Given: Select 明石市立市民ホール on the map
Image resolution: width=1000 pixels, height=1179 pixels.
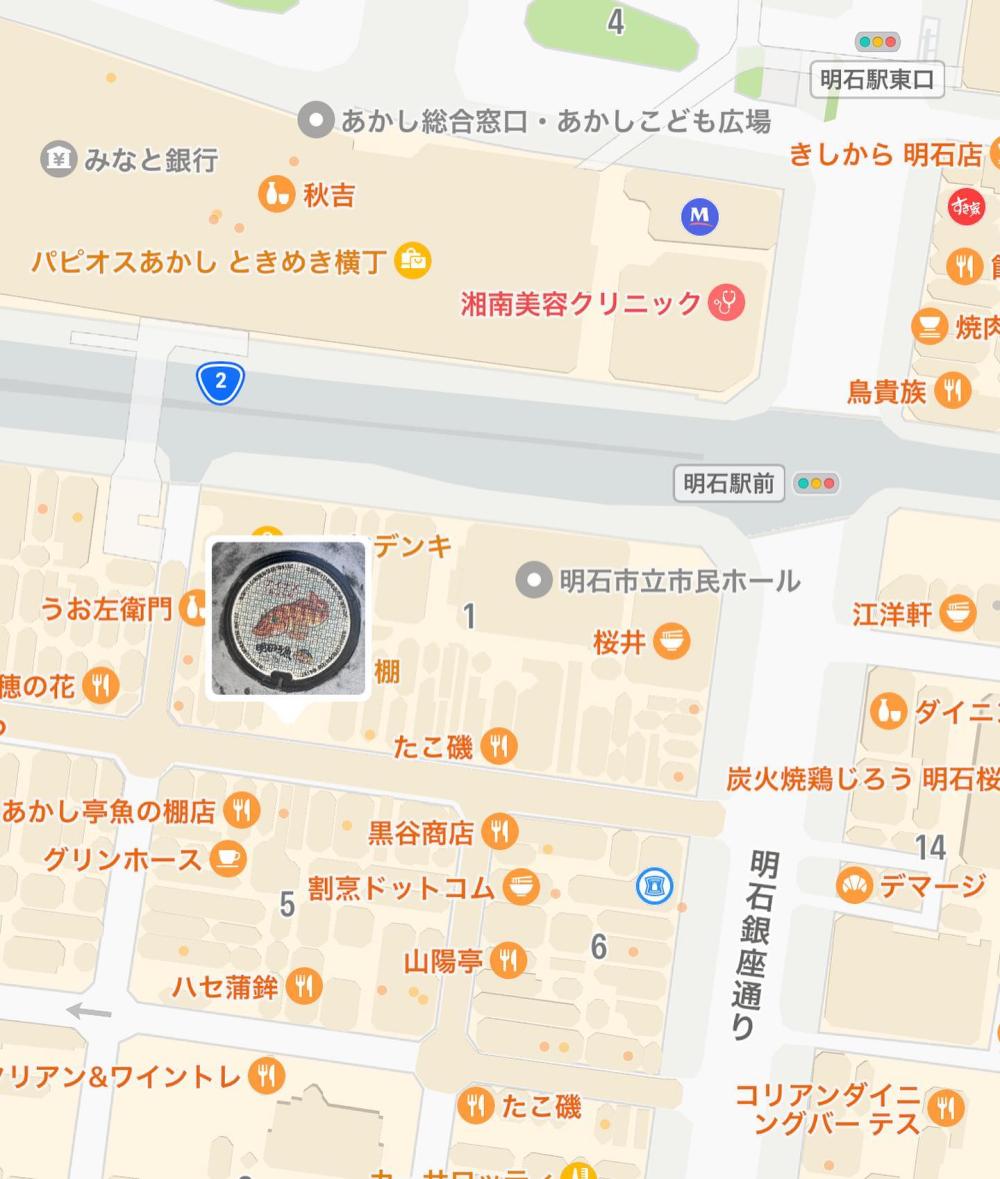Looking at the screenshot, I should click(x=534, y=580).
